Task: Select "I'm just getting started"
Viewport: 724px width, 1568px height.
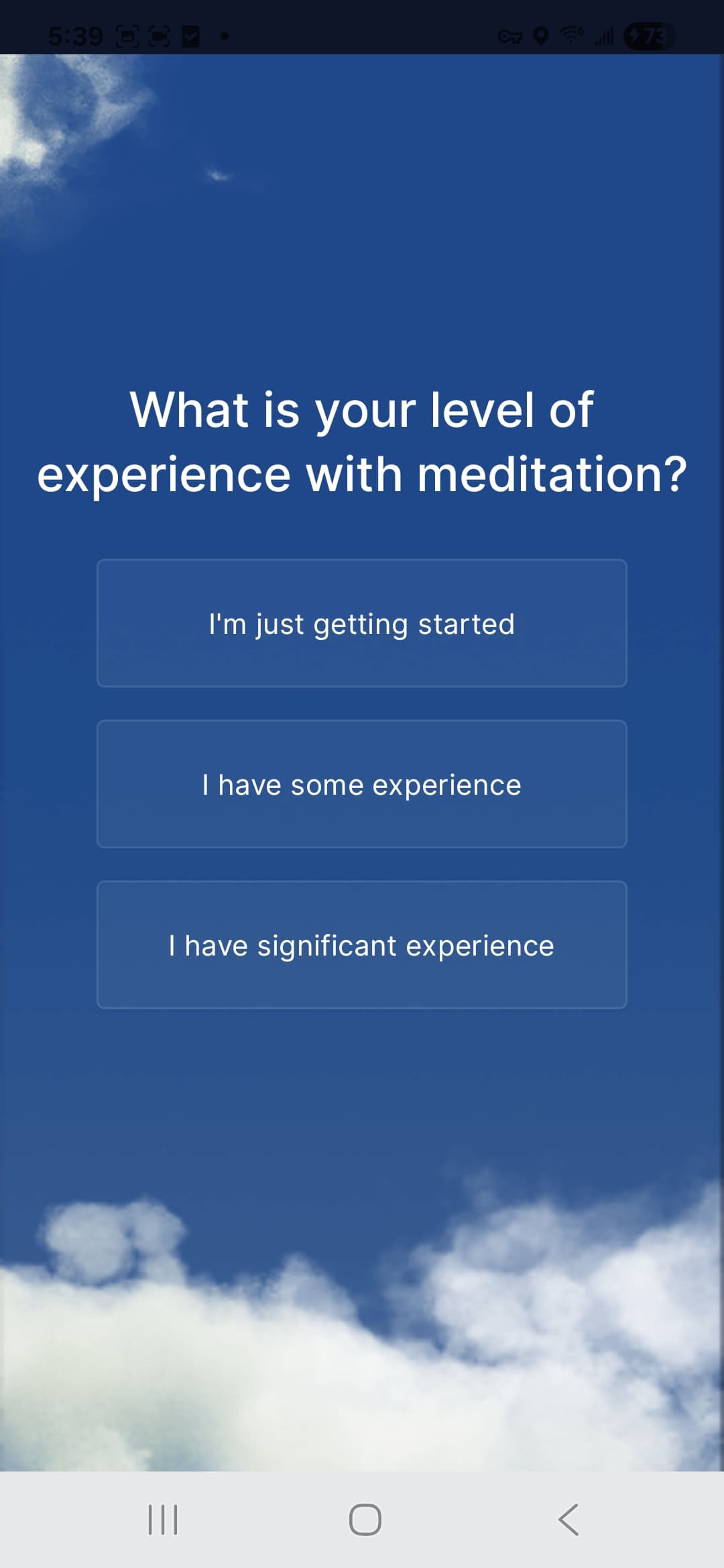Action: click(x=362, y=623)
